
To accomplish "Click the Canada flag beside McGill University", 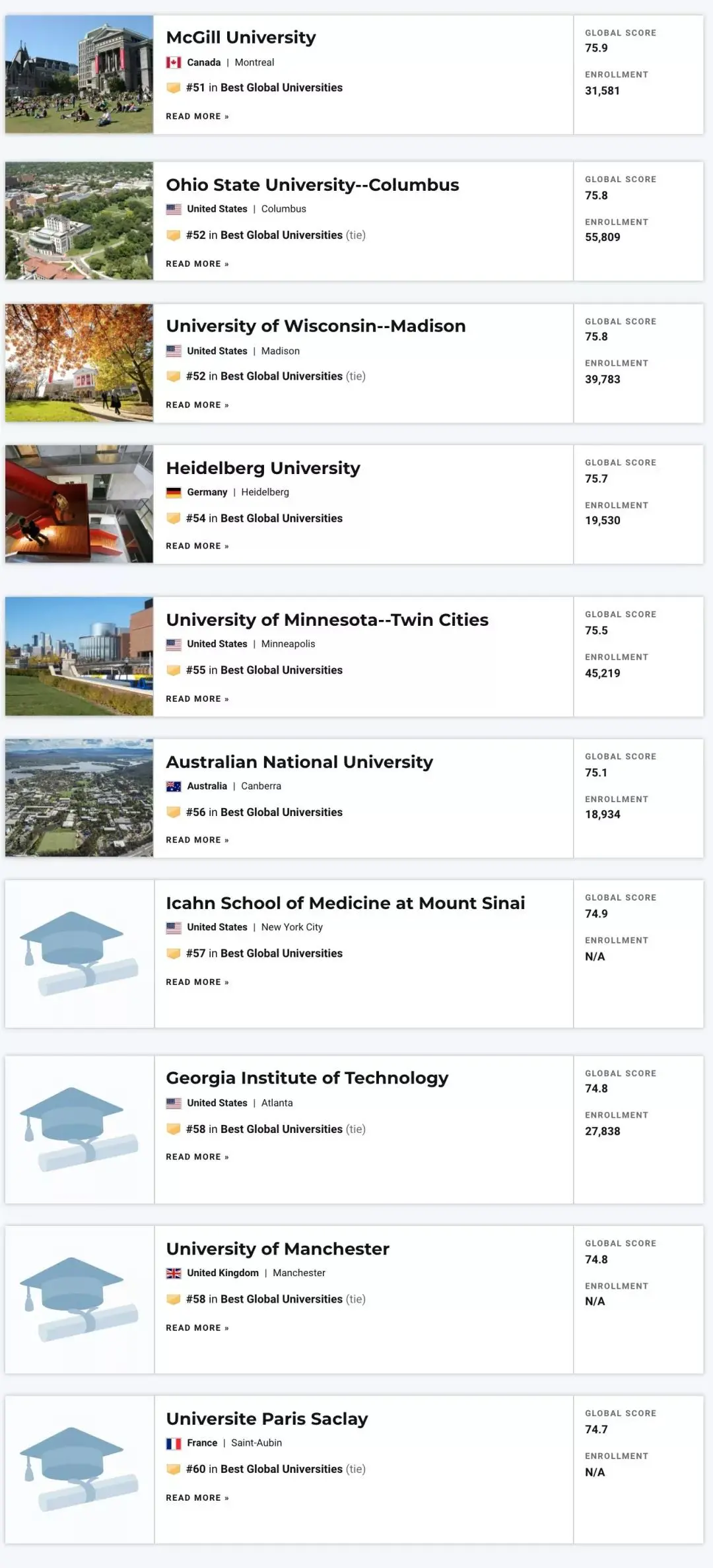I will click(173, 63).
